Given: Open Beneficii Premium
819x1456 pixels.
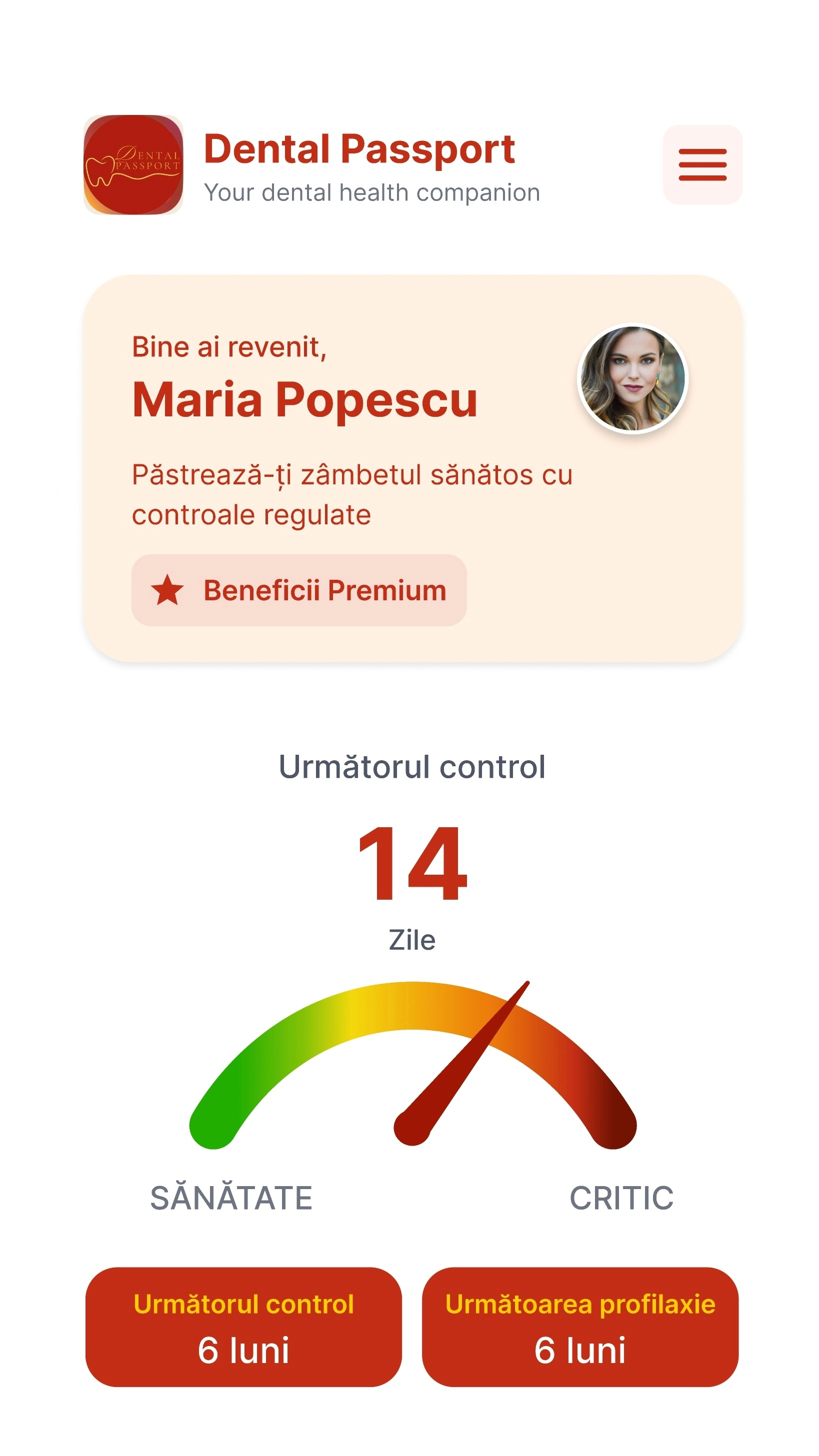Looking at the screenshot, I should [x=298, y=590].
